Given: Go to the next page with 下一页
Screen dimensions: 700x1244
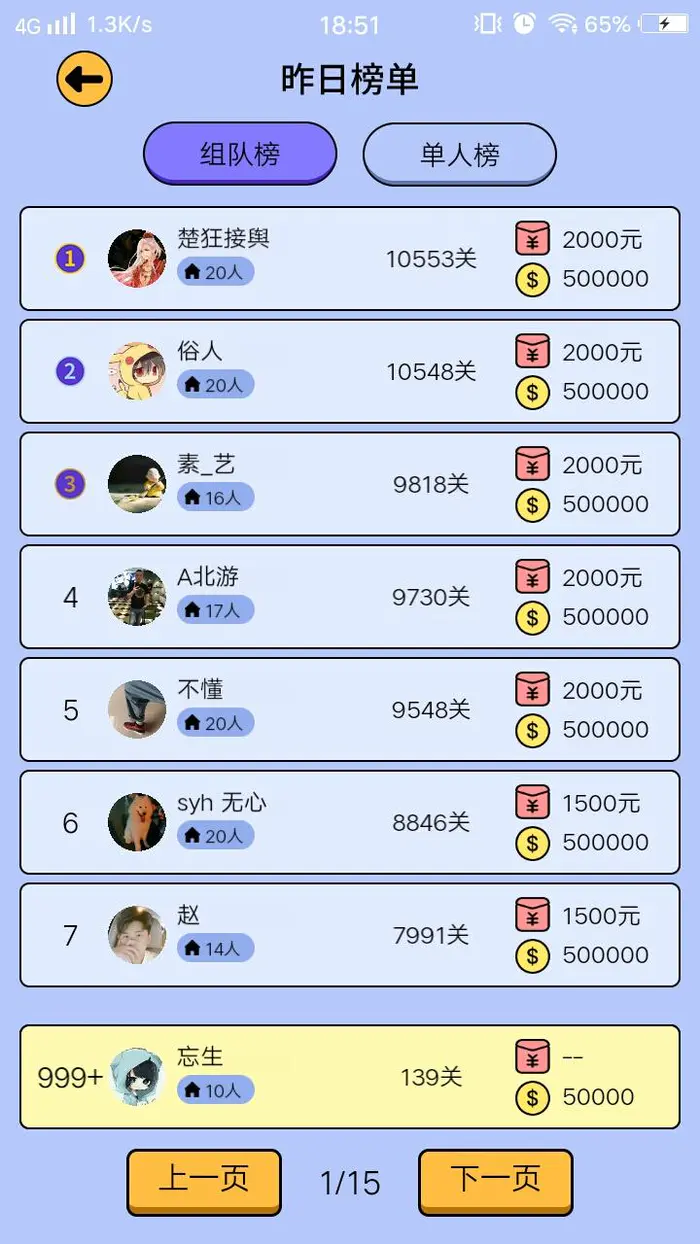Looking at the screenshot, I should click(x=495, y=1181).
